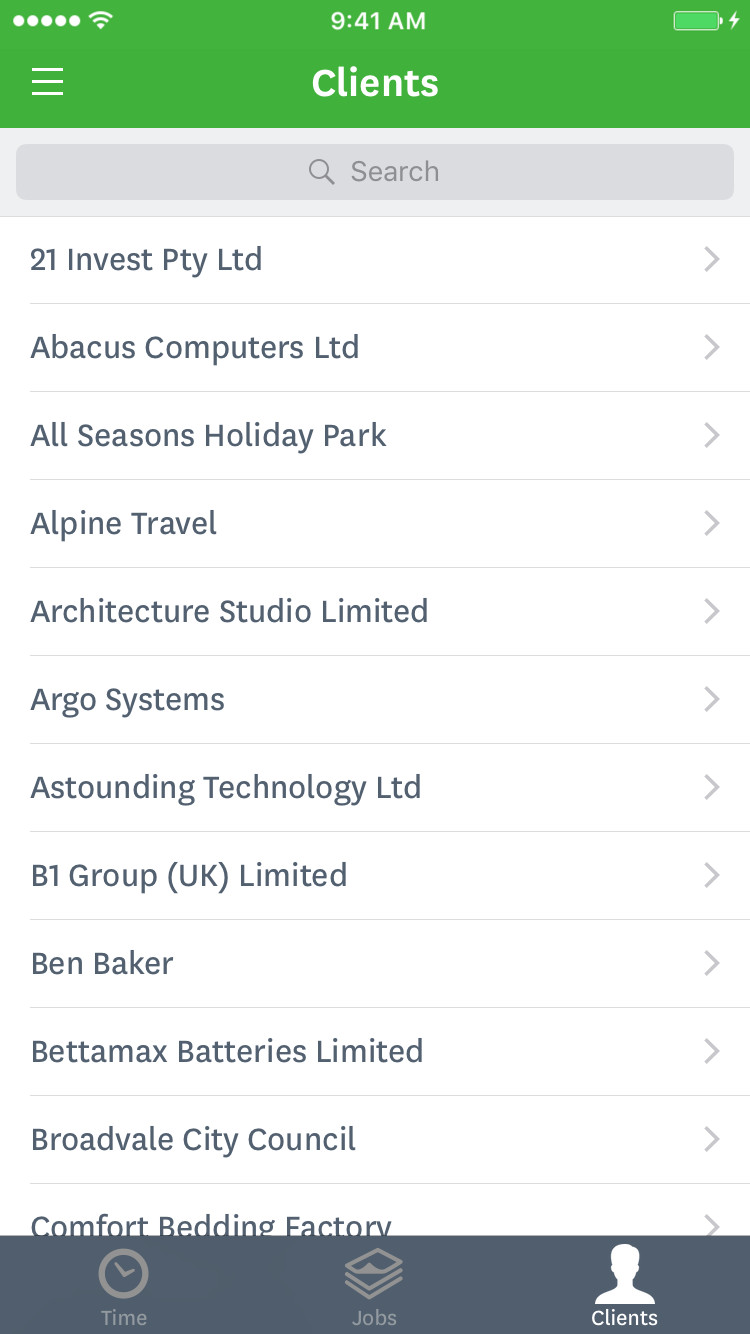Select Architecture Studio Limited
The image size is (750, 1334).
click(375, 612)
